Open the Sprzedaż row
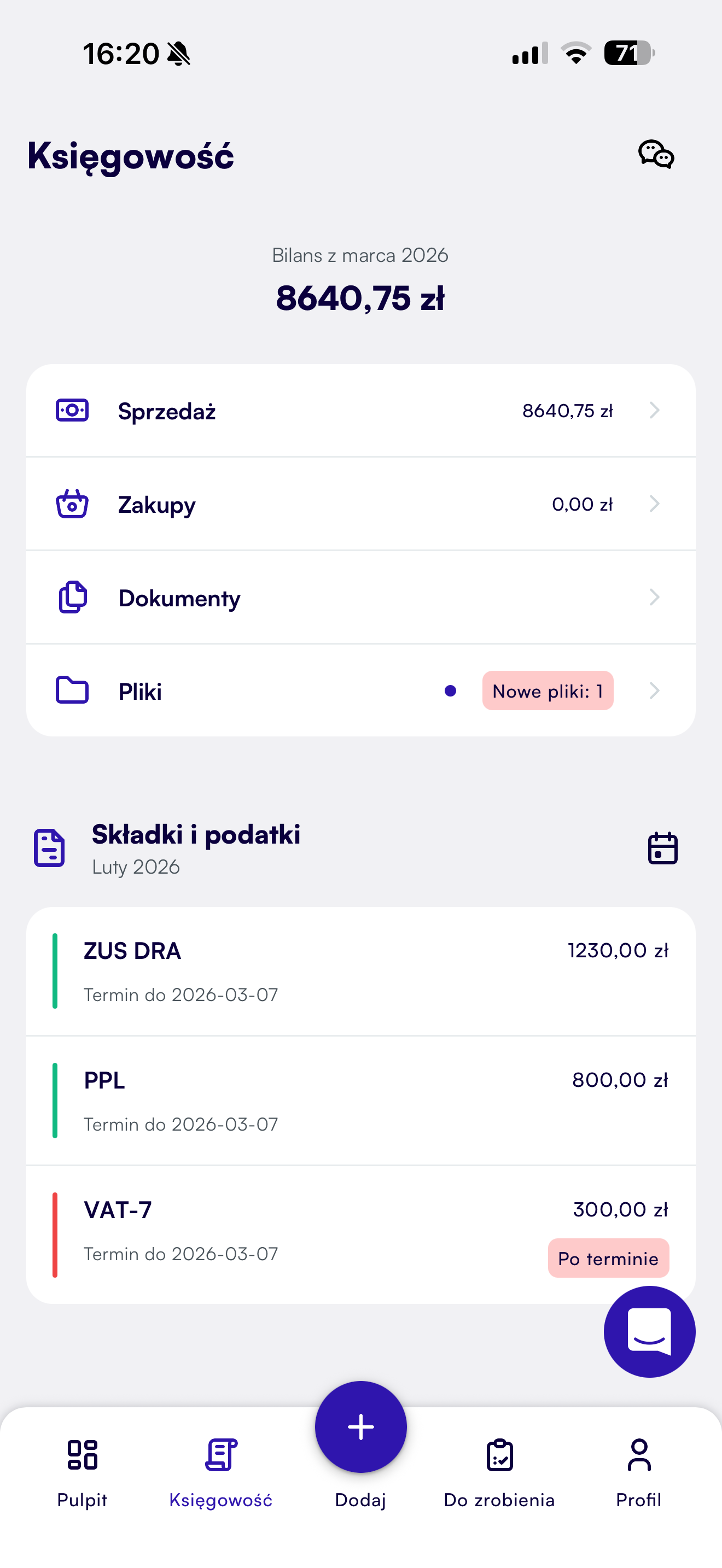Viewport: 722px width, 1568px height. [x=361, y=411]
